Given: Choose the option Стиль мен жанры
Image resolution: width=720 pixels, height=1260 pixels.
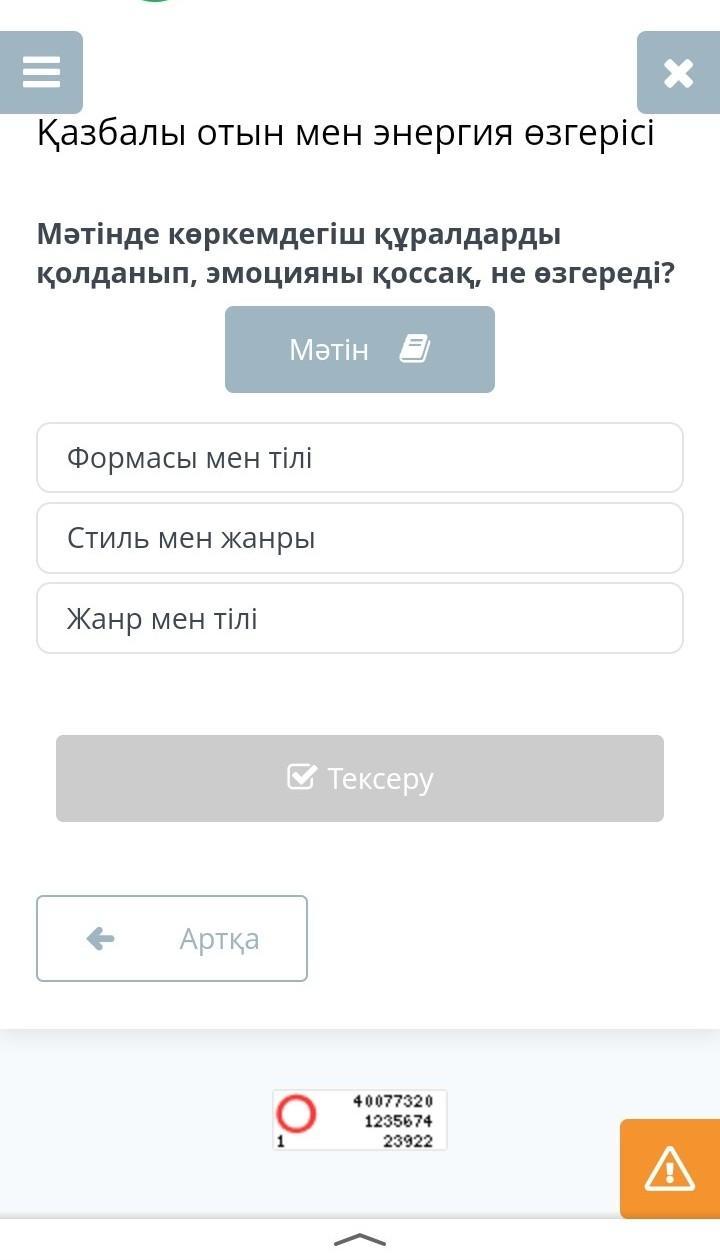Looking at the screenshot, I should click(360, 538).
